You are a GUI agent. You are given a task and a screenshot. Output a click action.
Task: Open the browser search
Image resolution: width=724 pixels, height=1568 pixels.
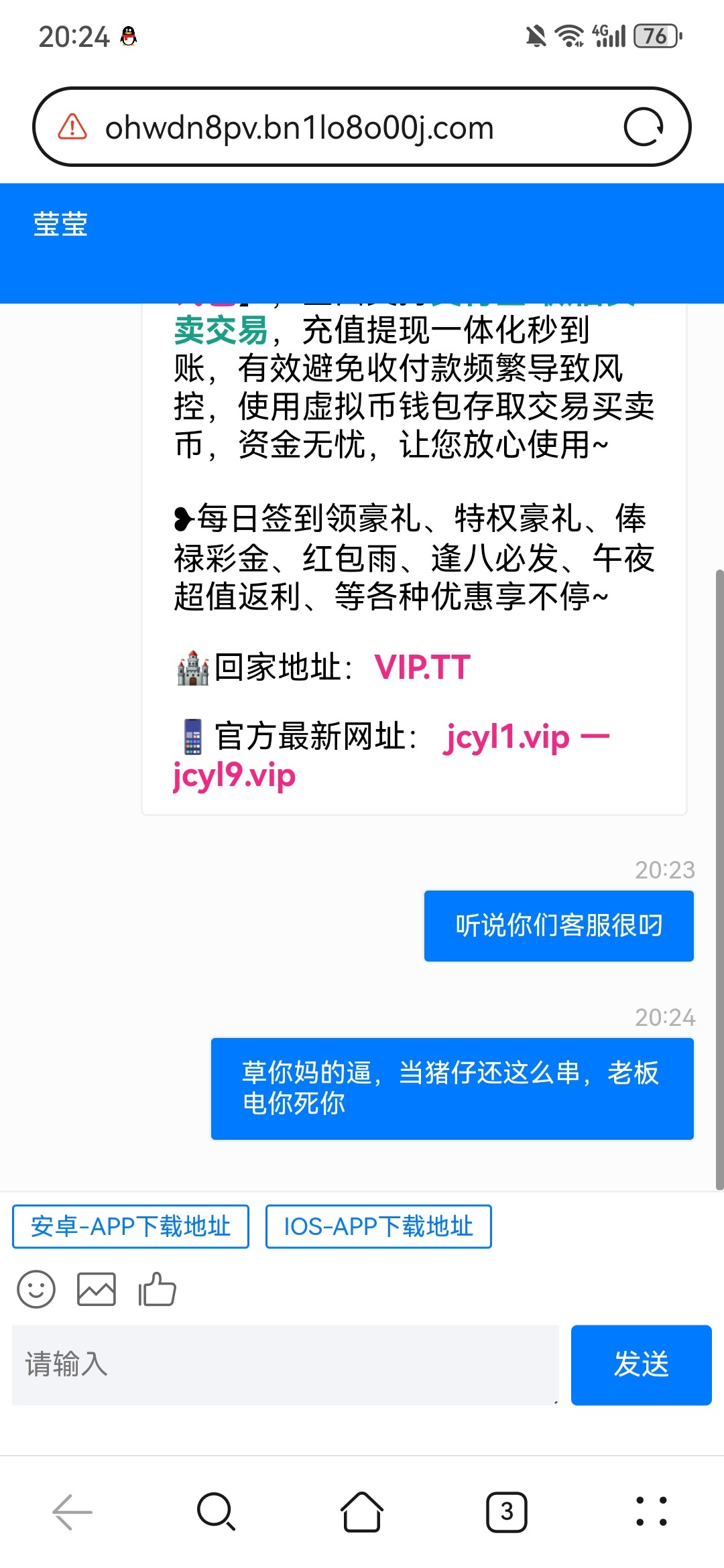click(217, 1512)
